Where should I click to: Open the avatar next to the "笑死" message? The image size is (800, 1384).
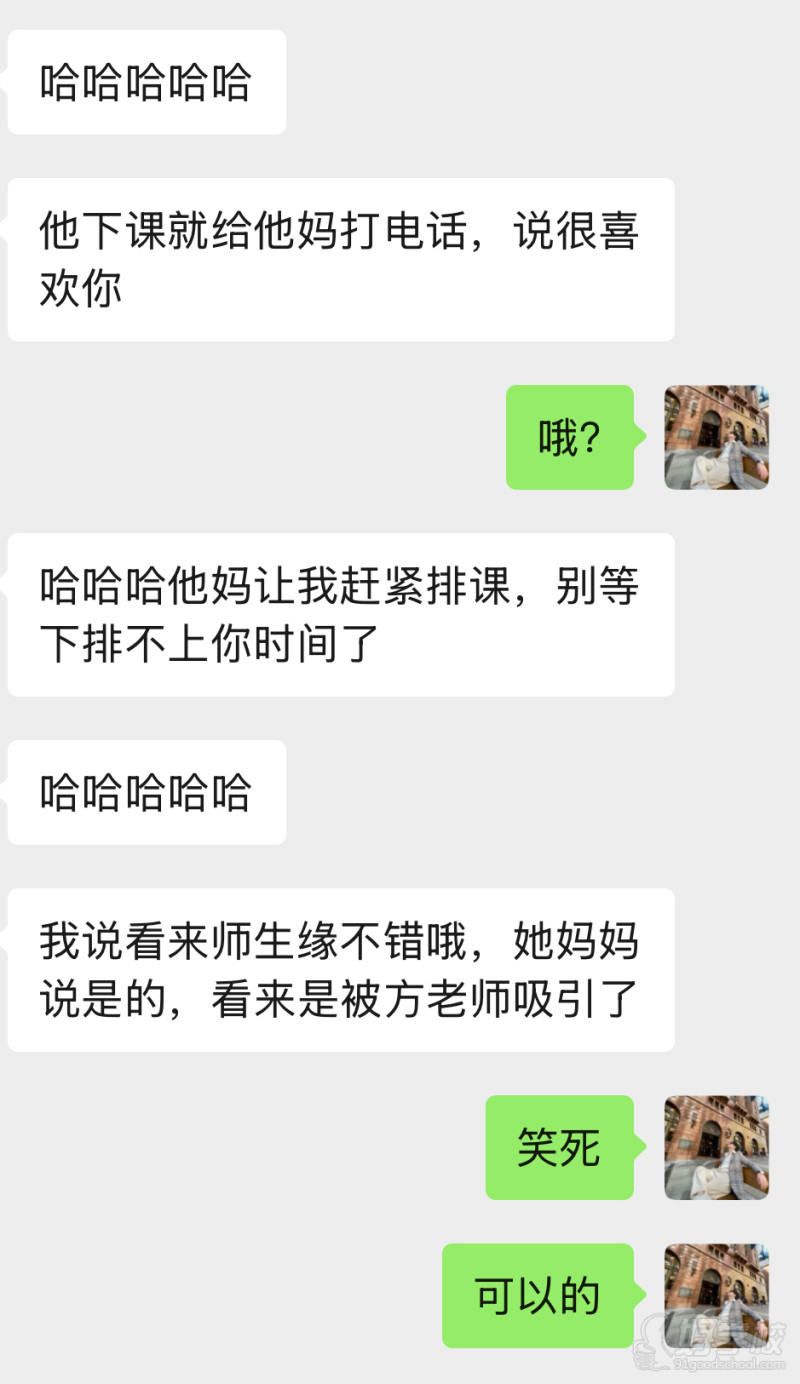click(x=716, y=1148)
